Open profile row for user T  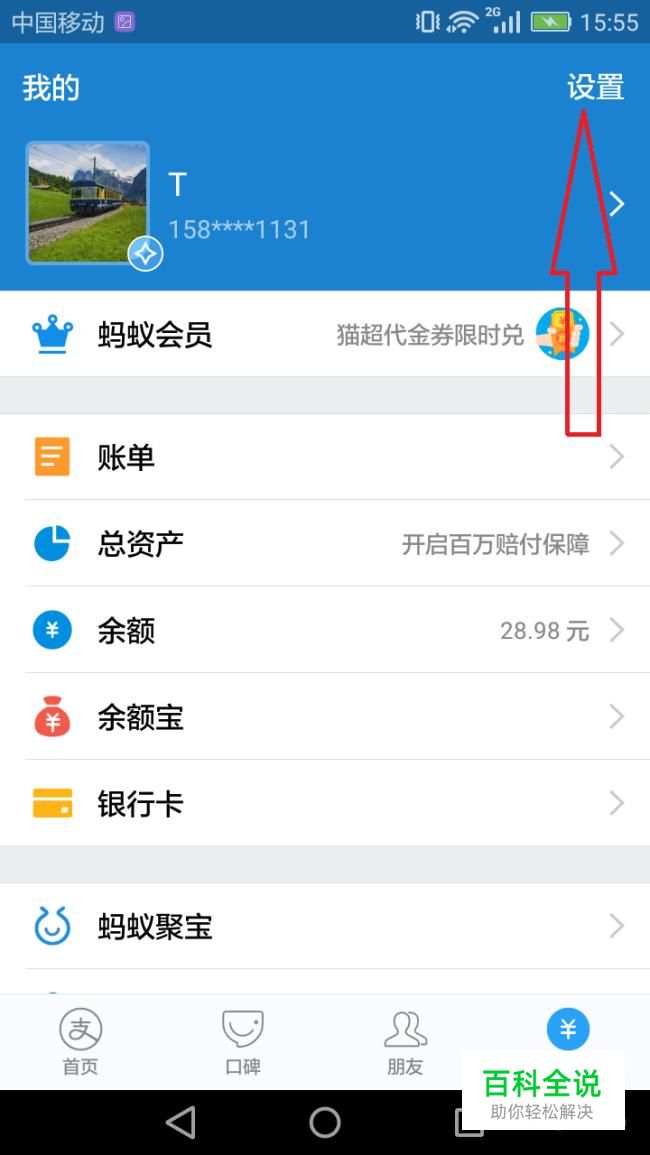click(x=324, y=205)
